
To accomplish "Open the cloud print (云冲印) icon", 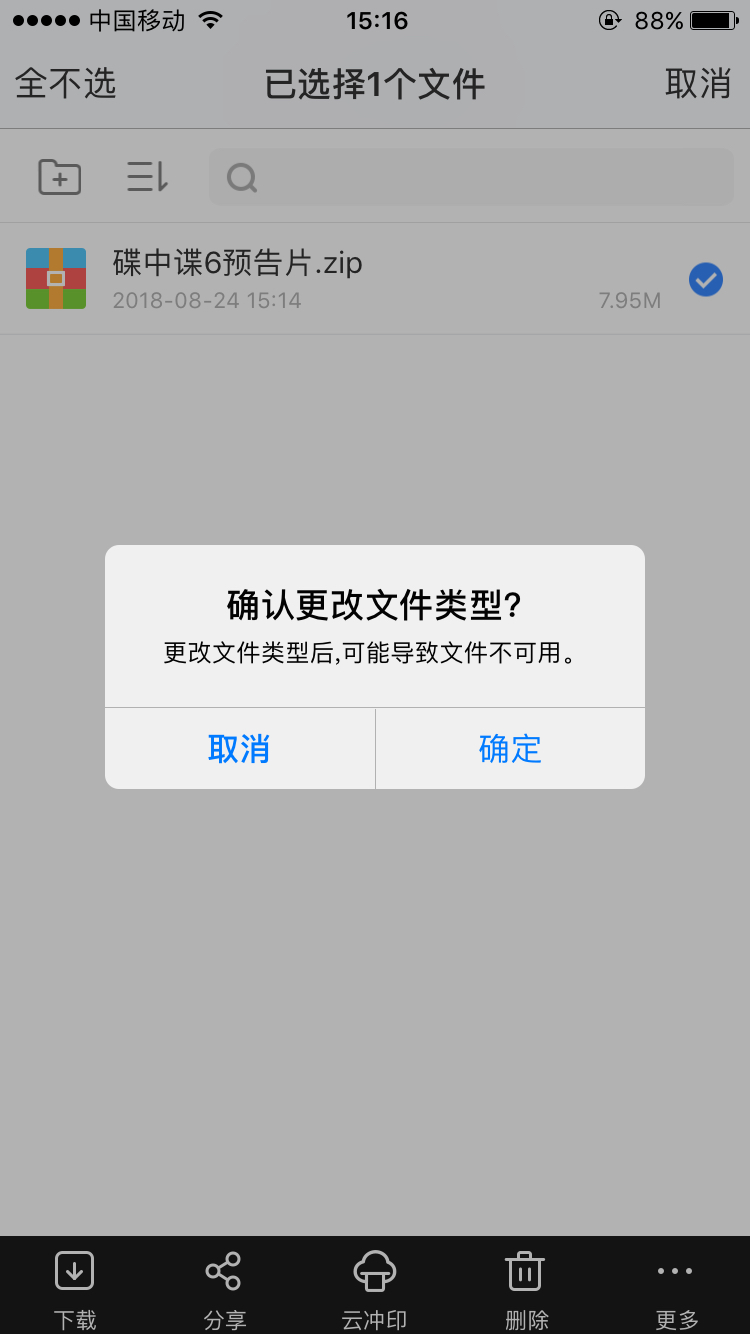I will [374, 1270].
